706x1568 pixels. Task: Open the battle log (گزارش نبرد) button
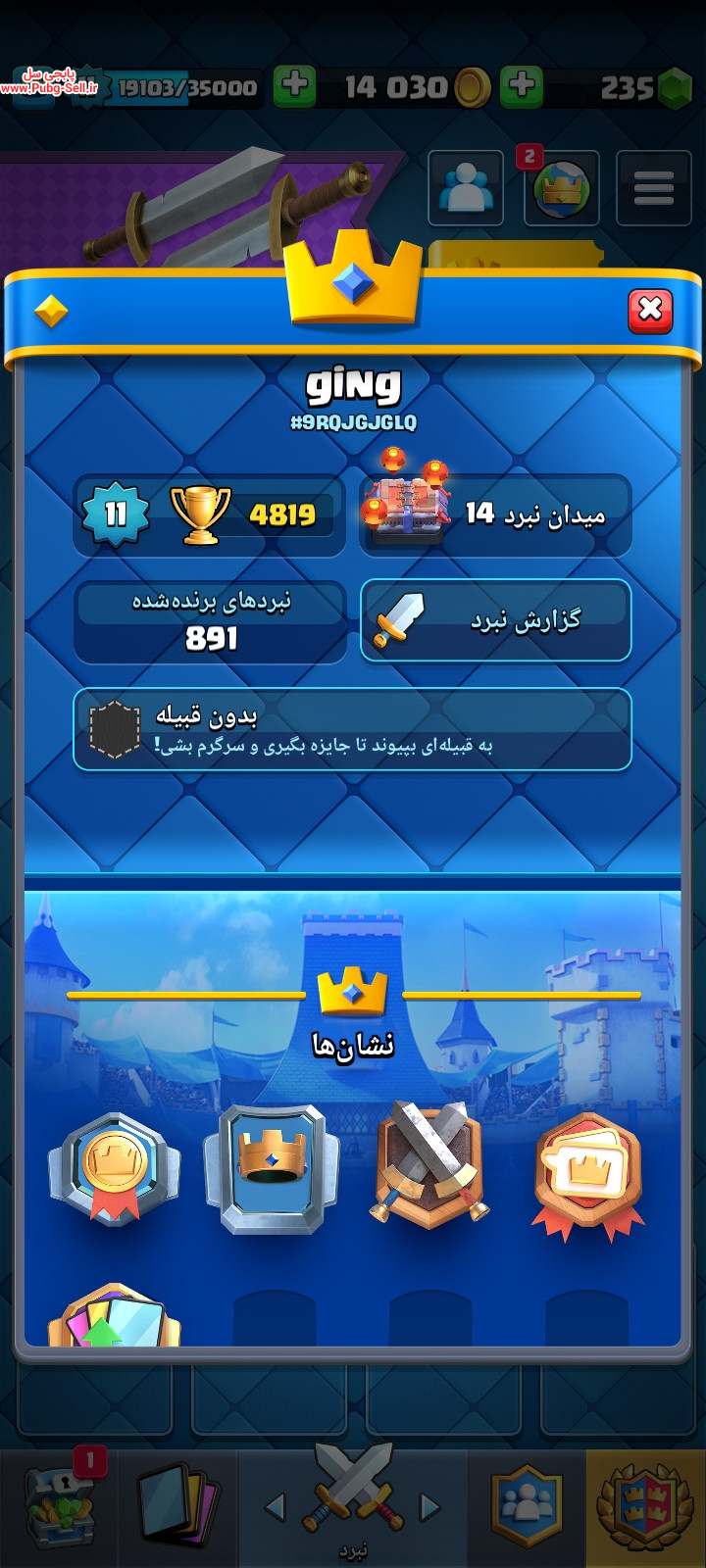tap(496, 620)
